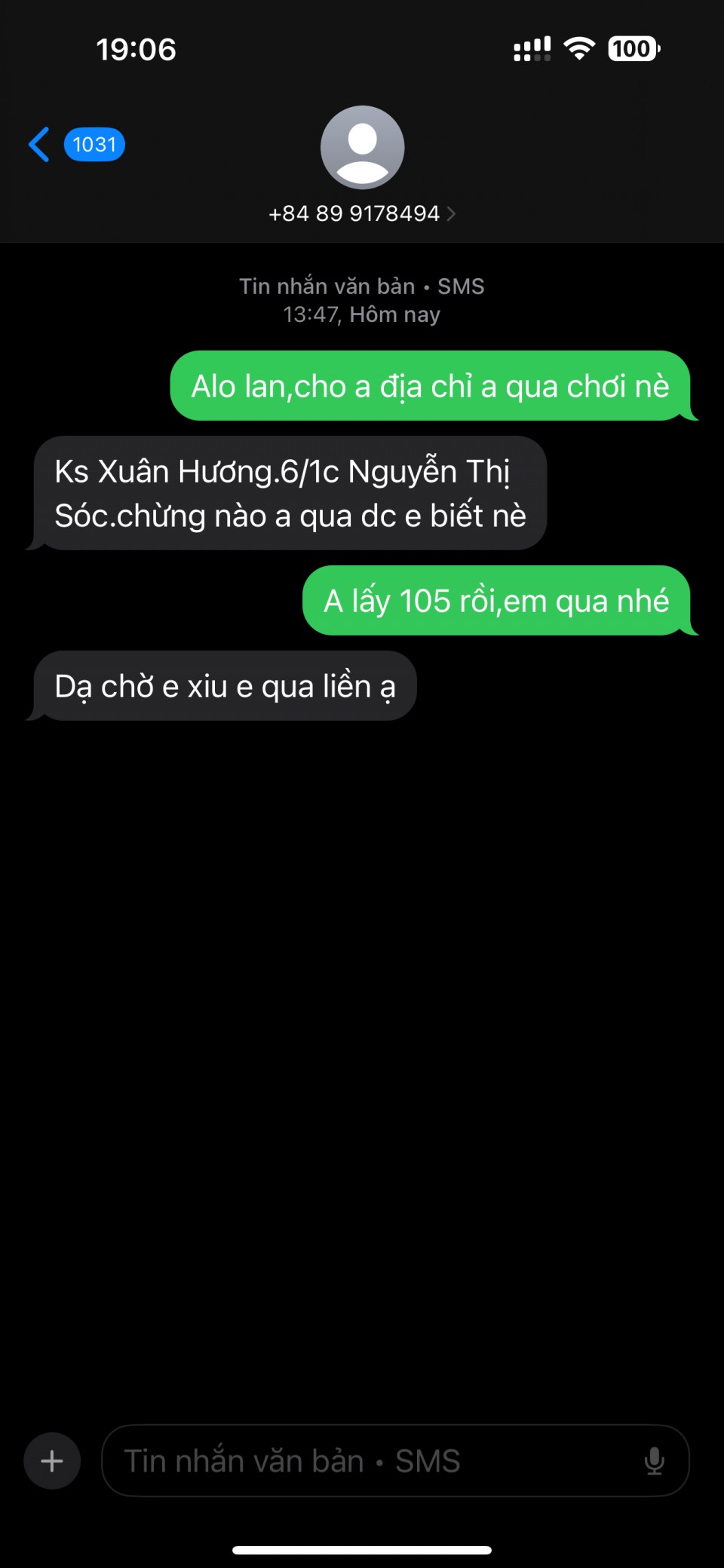Start voice dictation with the microphone

(654, 1461)
